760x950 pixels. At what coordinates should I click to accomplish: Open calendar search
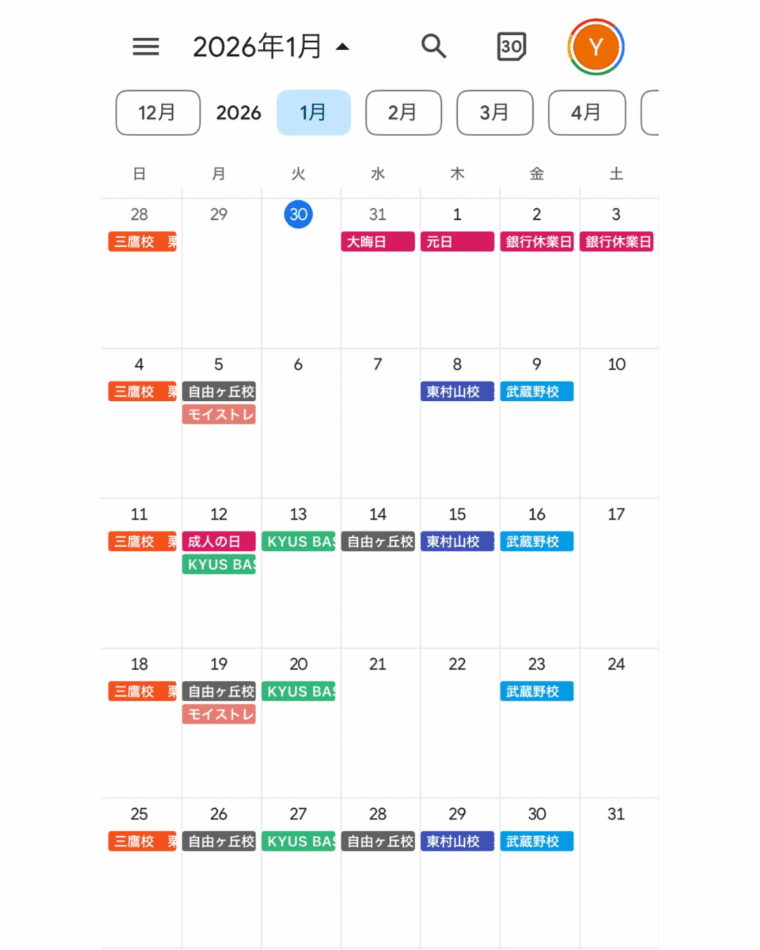click(x=433, y=46)
